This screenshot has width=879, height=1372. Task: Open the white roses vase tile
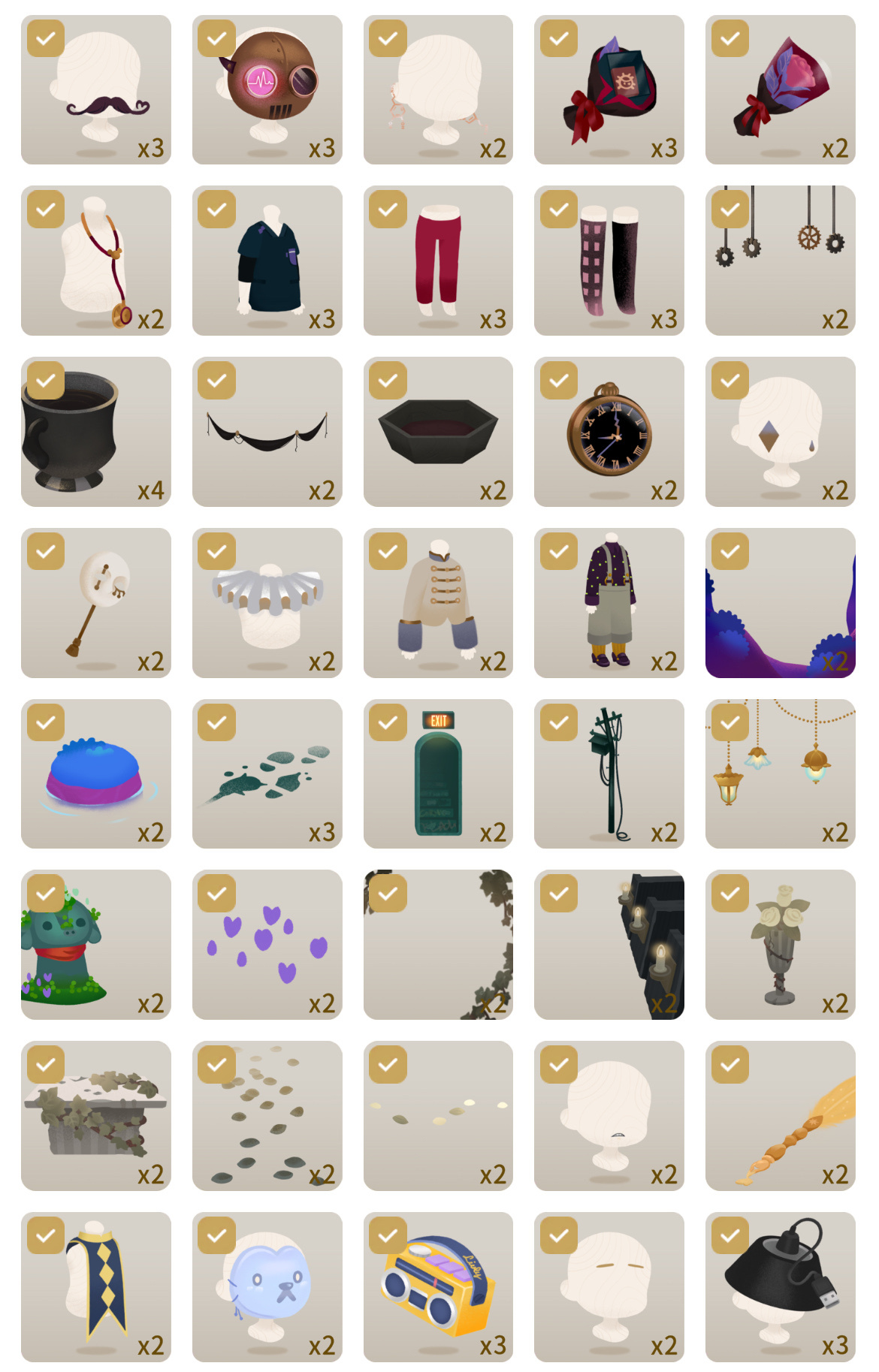point(780,945)
